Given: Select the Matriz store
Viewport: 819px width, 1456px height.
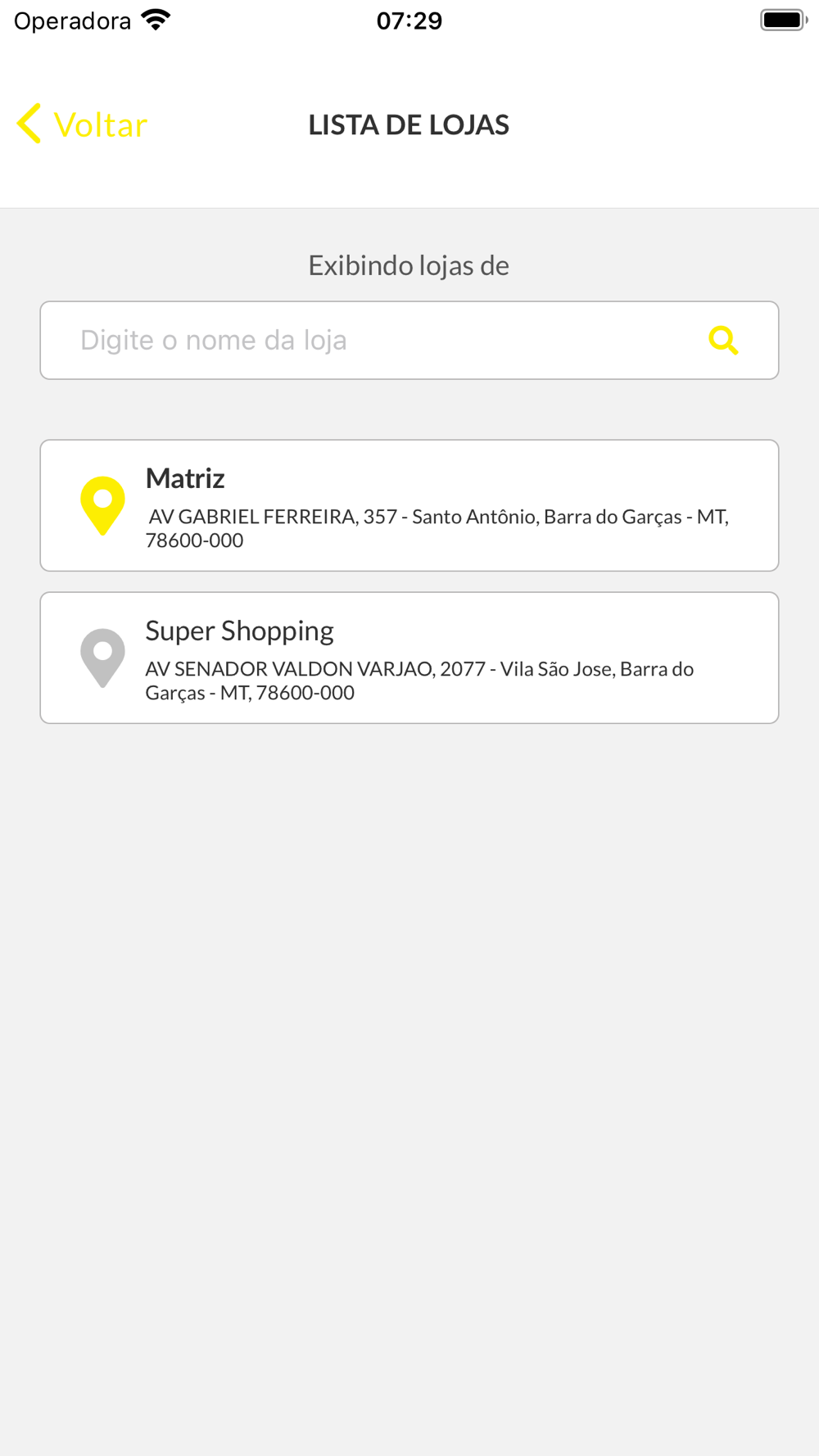Looking at the screenshot, I should pyautogui.click(x=409, y=505).
